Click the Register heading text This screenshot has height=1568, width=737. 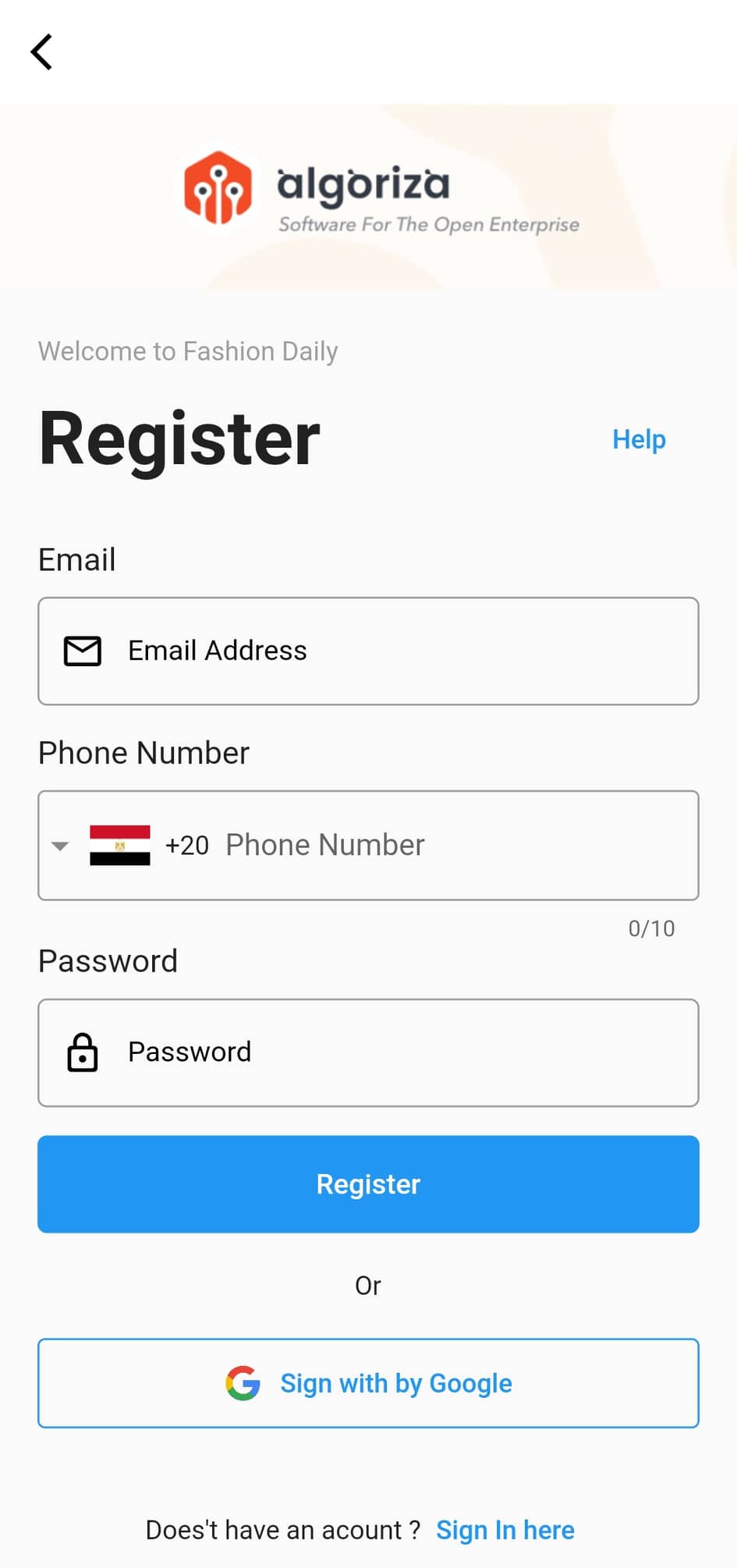tap(179, 438)
